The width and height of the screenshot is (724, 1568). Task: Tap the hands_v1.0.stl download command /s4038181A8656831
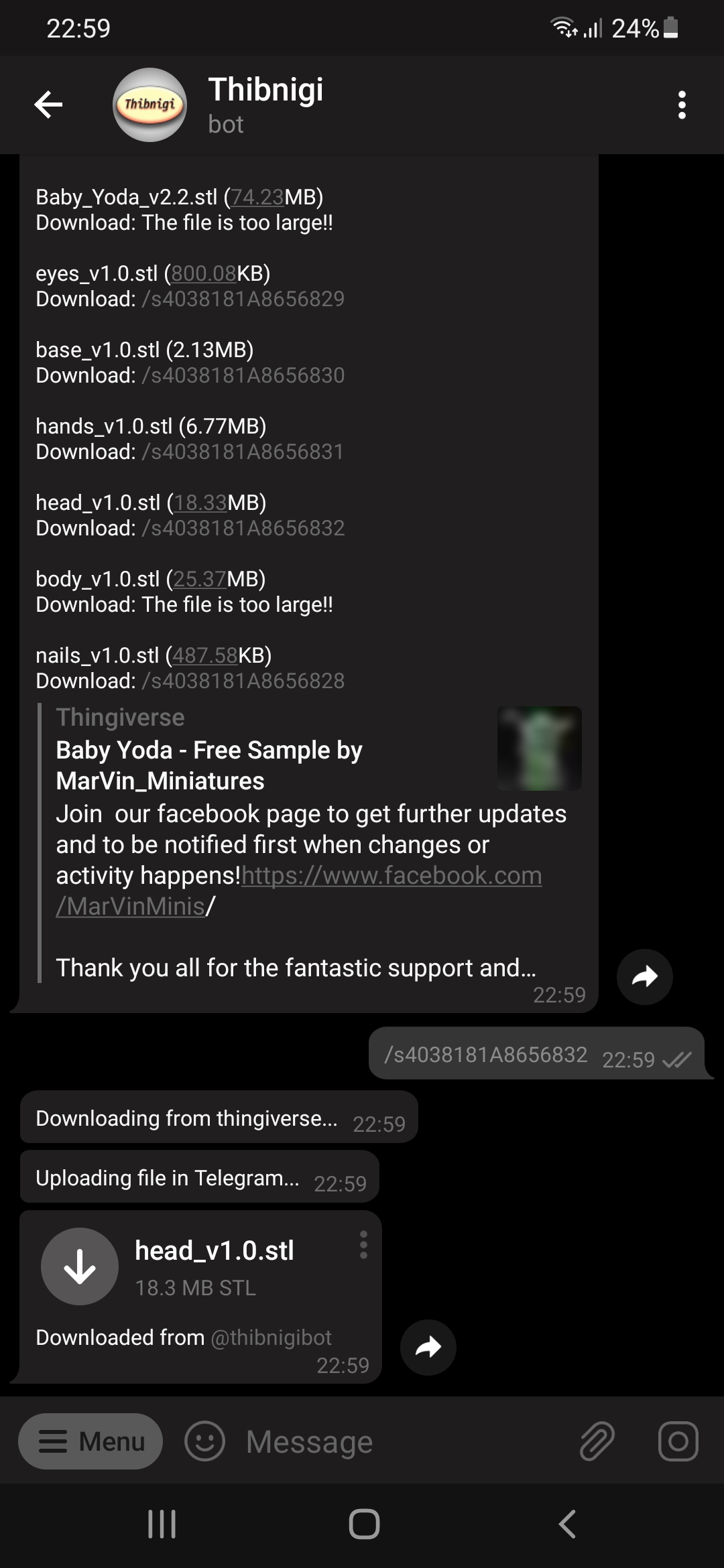pos(243,452)
